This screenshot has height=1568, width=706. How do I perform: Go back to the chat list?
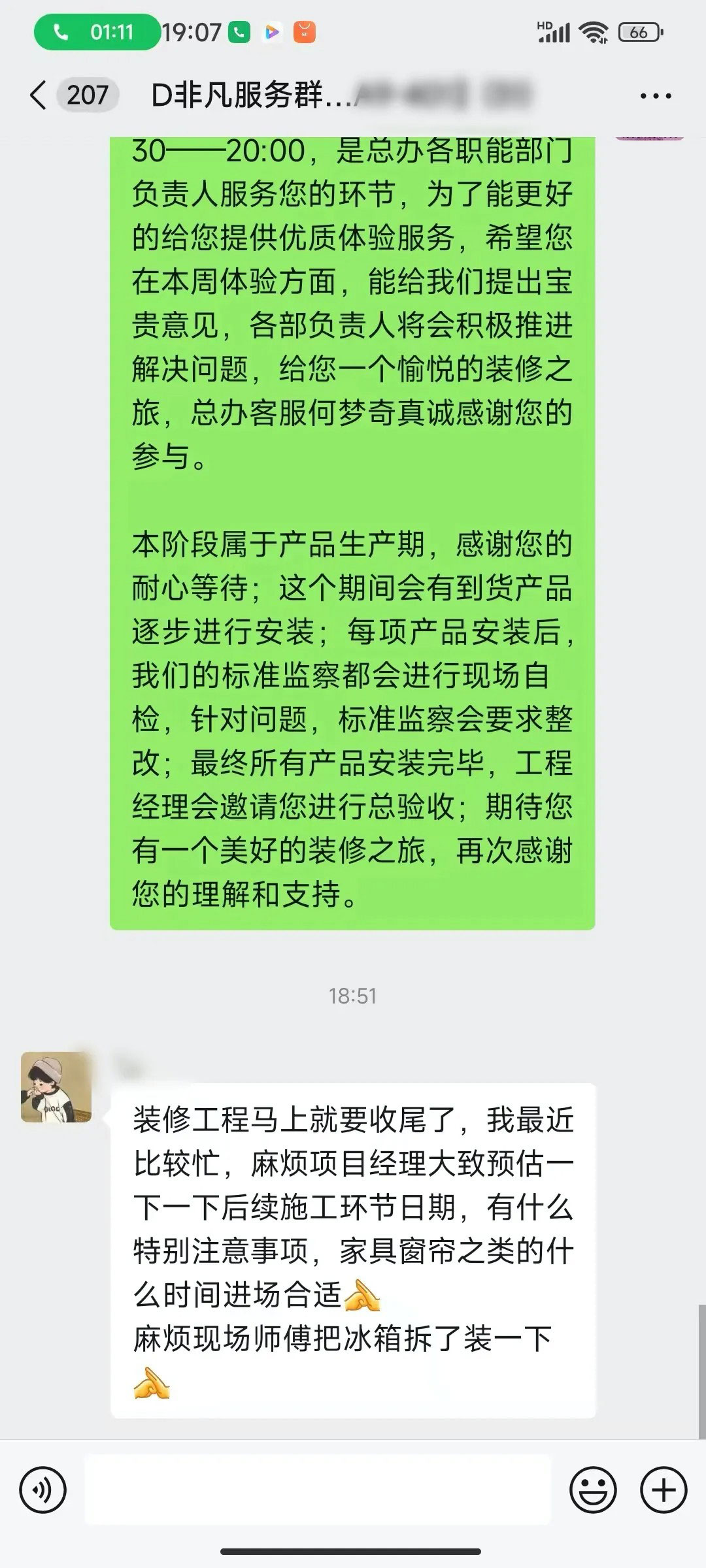(39, 95)
